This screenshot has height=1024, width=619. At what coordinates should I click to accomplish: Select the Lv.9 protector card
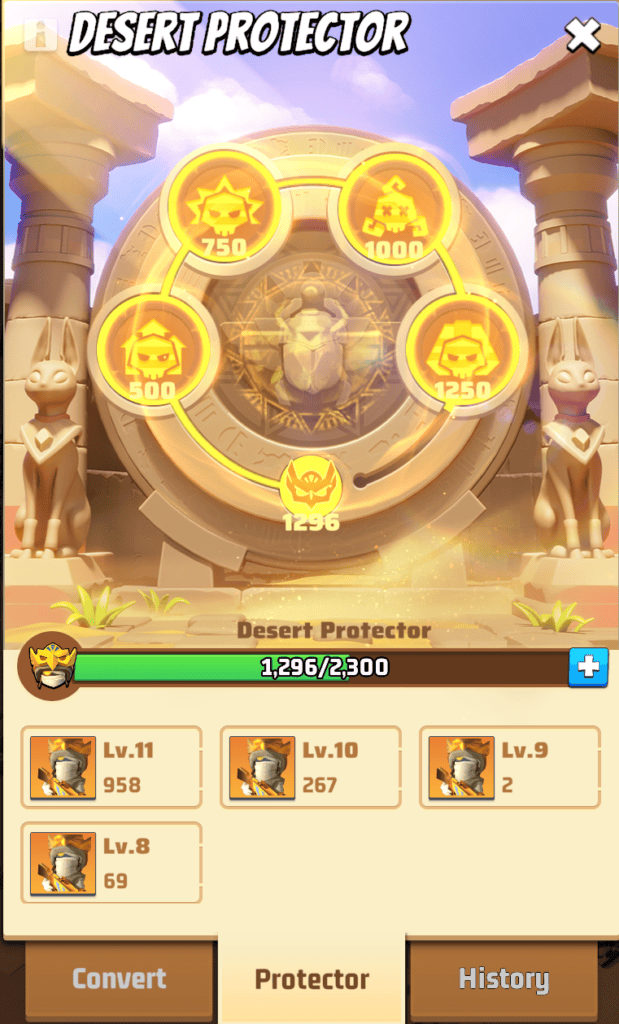(509, 767)
